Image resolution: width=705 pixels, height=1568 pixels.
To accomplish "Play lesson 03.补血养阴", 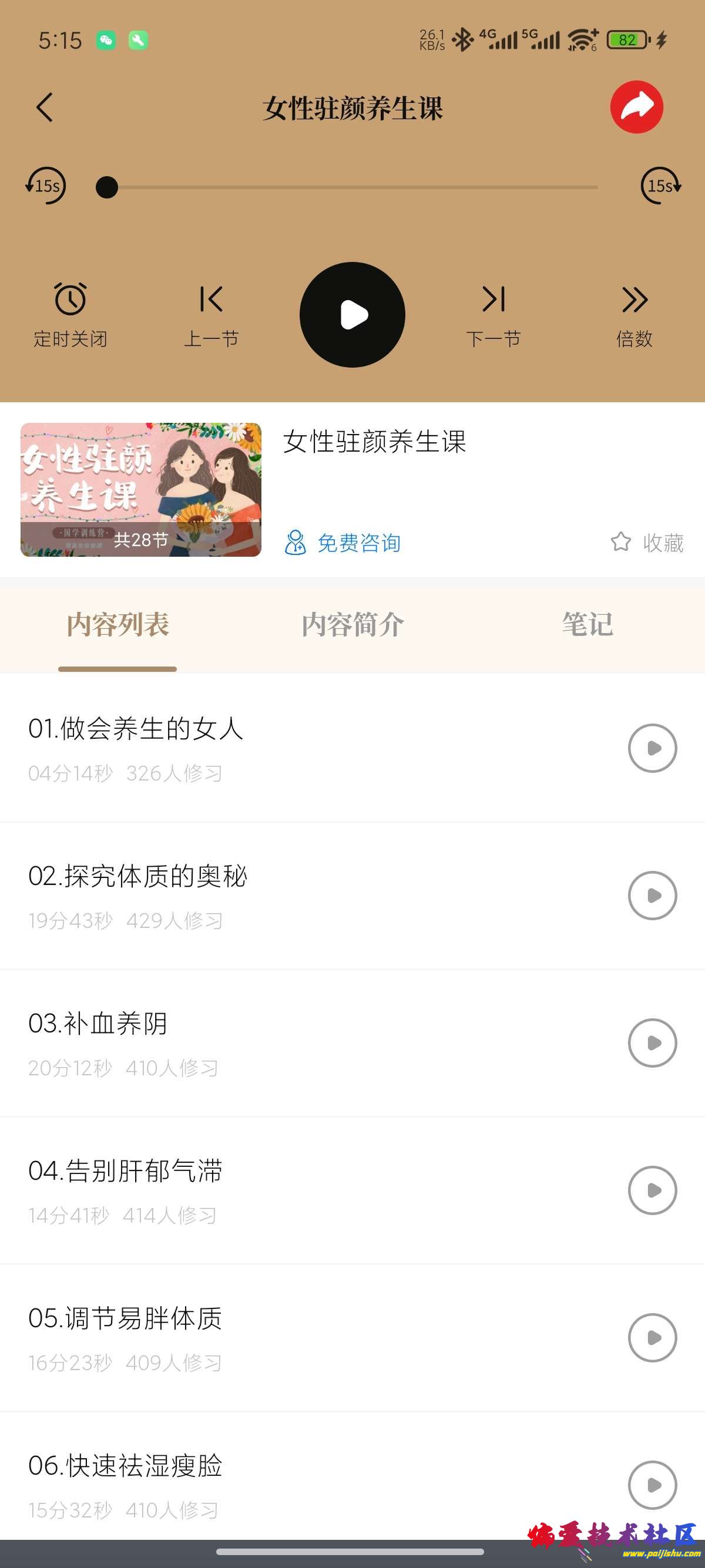I will (x=652, y=1043).
